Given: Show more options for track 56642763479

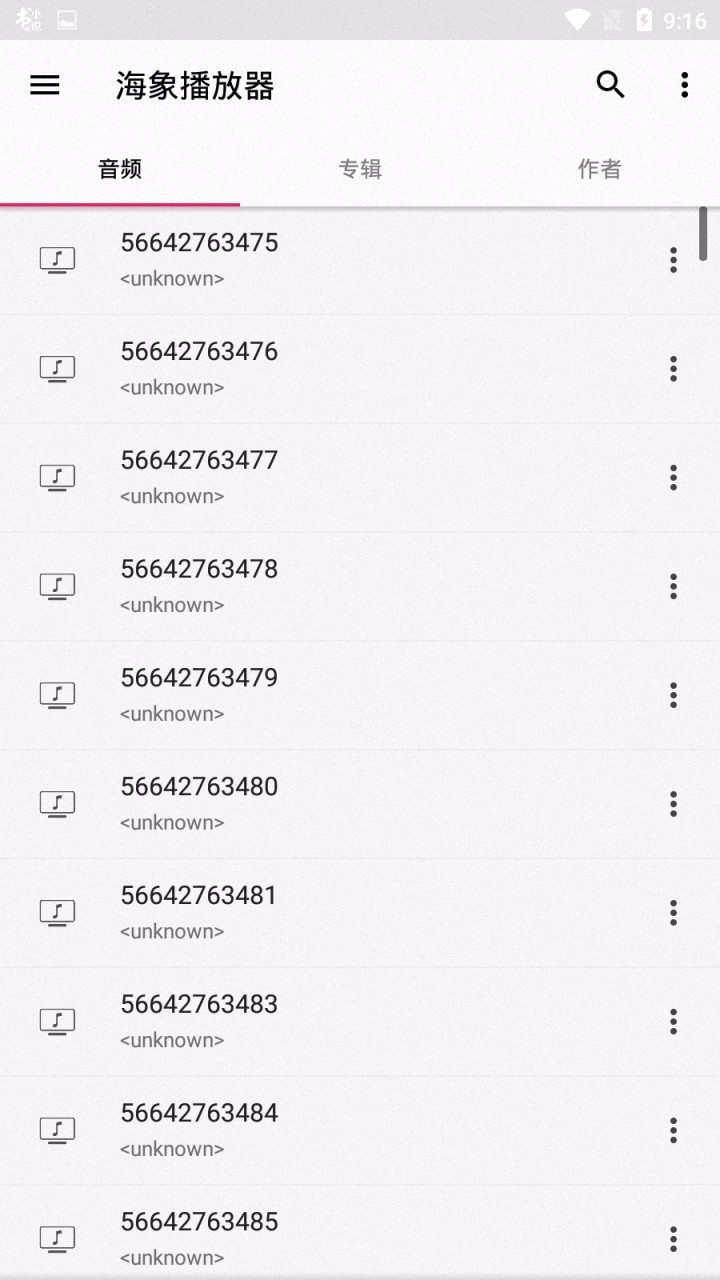Looking at the screenshot, I should click(x=673, y=695).
